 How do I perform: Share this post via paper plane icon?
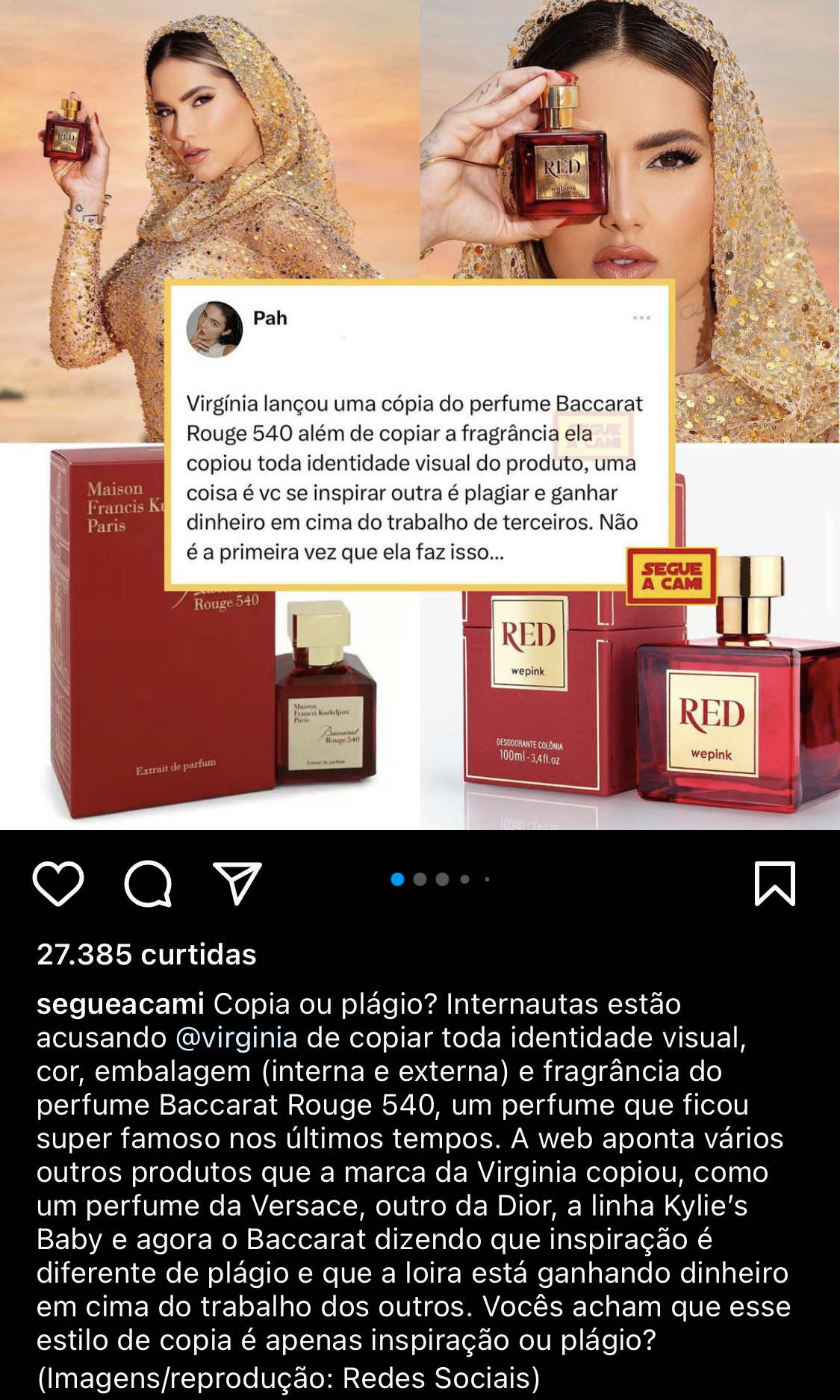tap(237, 883)
